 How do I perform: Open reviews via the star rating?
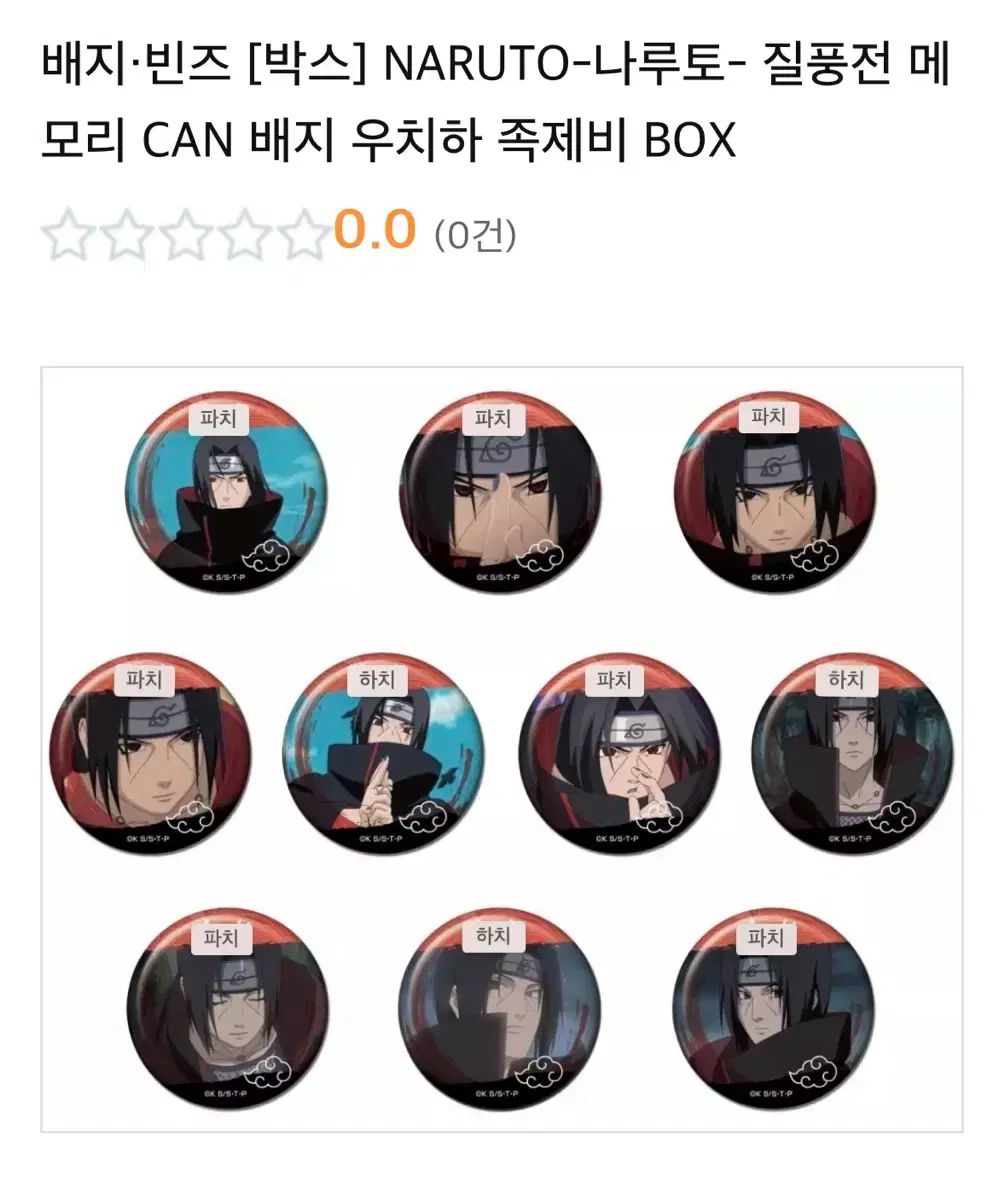[185, 233]
